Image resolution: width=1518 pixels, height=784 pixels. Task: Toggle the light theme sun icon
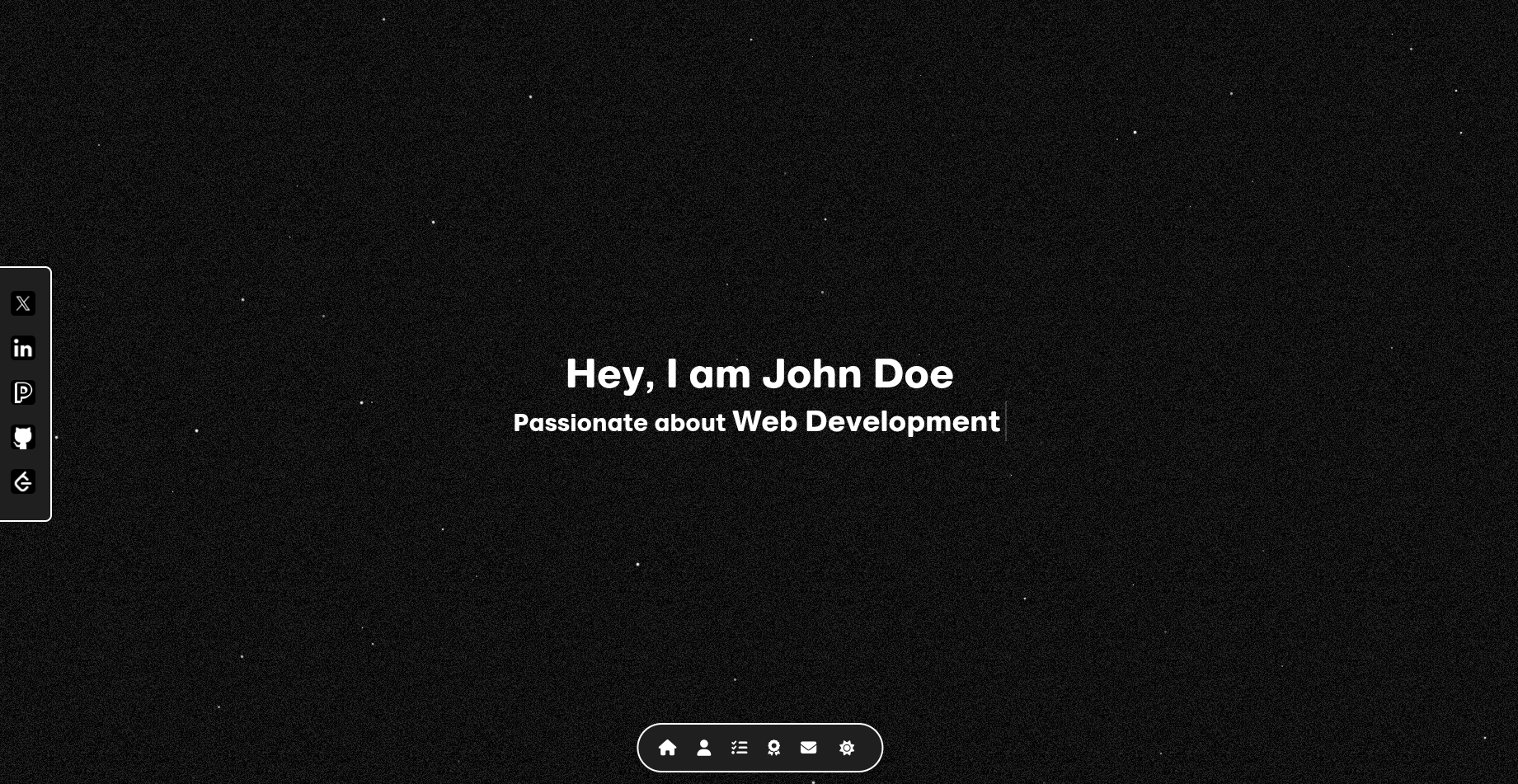(x=847, y=748)
